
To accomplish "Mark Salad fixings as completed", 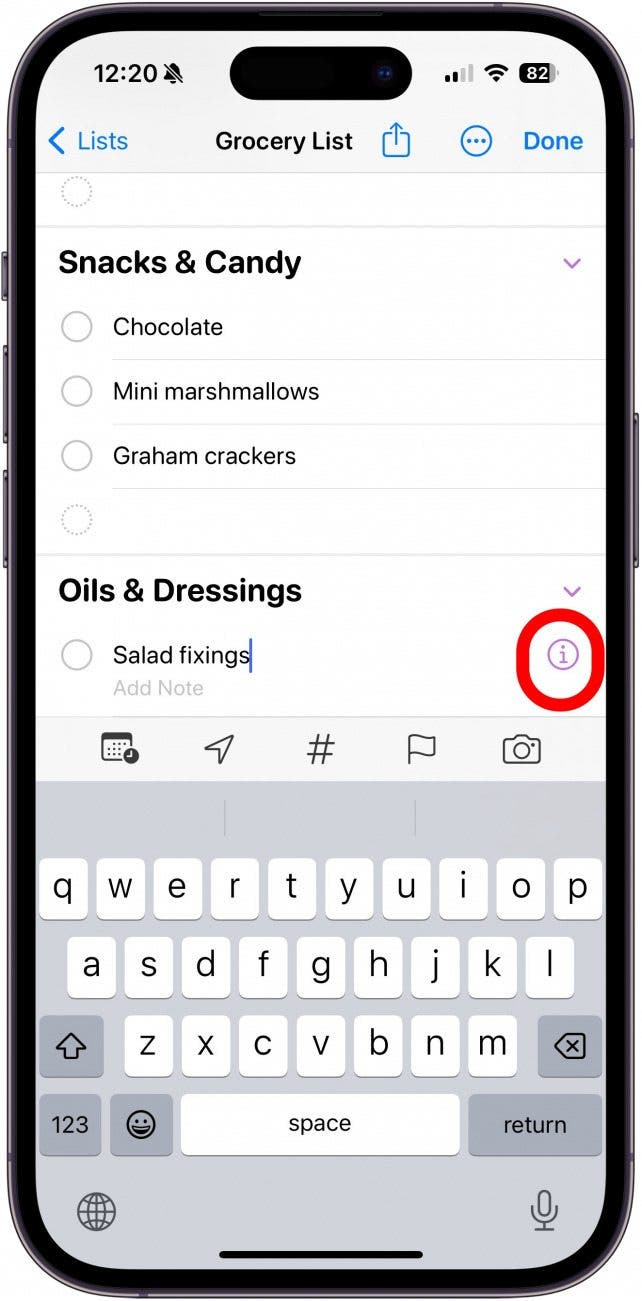I will coord(77,655).
